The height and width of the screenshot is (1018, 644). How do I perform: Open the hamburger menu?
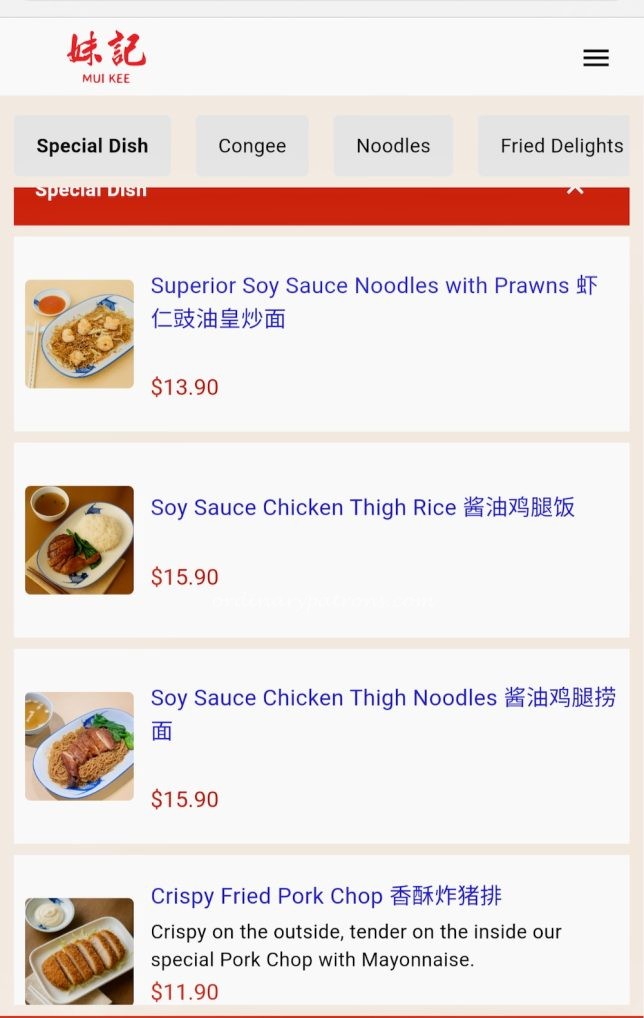(x=596, y=58)
